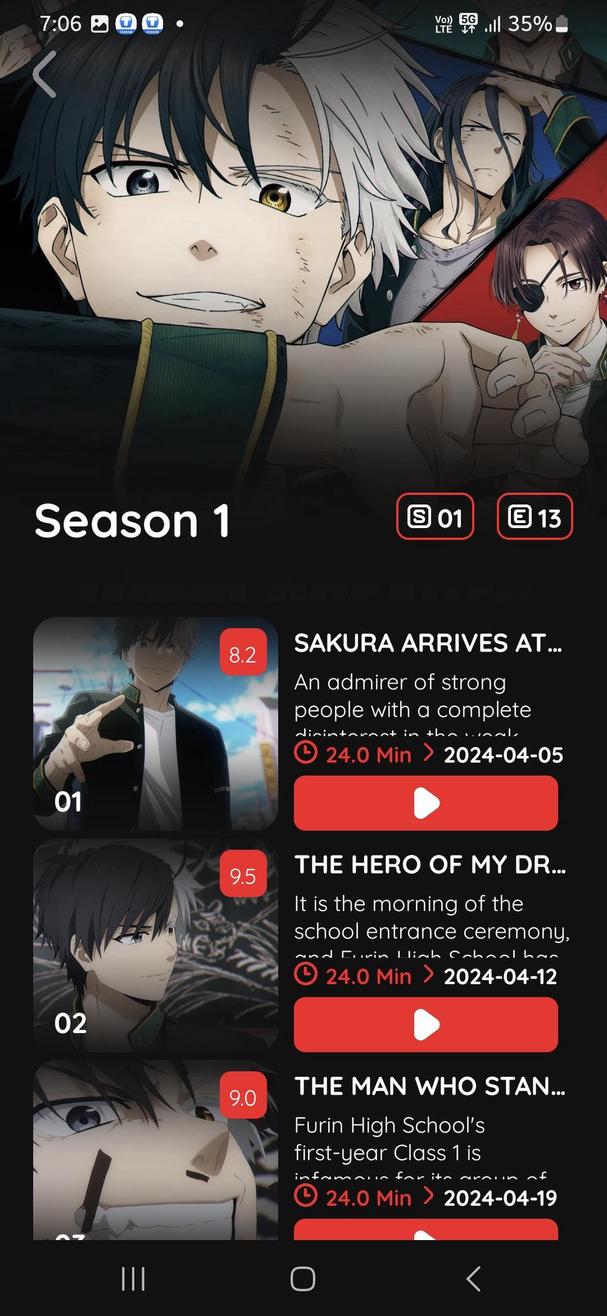Image resolution: width=607 pixels, height=1316 pixels.
Task: Play episode 02 The Hero Of My Dr
Action: (x=425, y=1024)
